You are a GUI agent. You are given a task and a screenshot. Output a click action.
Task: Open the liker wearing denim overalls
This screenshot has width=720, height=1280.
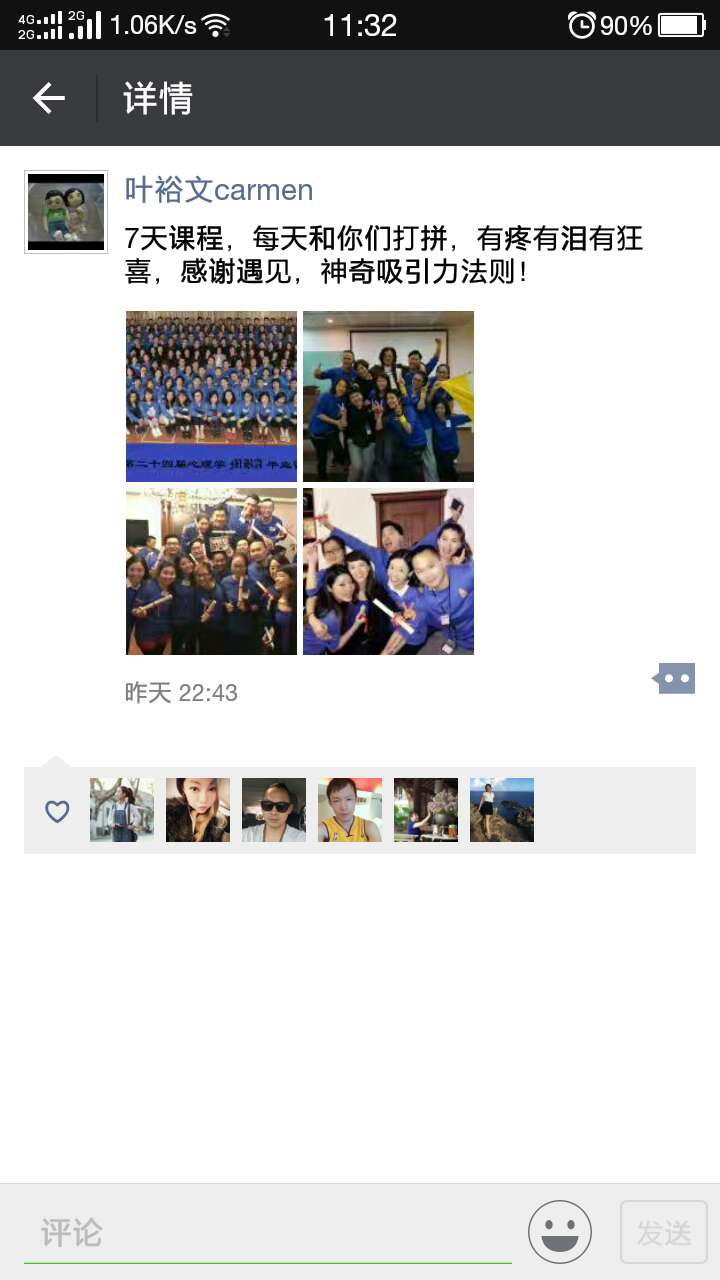tap(122, 810)
